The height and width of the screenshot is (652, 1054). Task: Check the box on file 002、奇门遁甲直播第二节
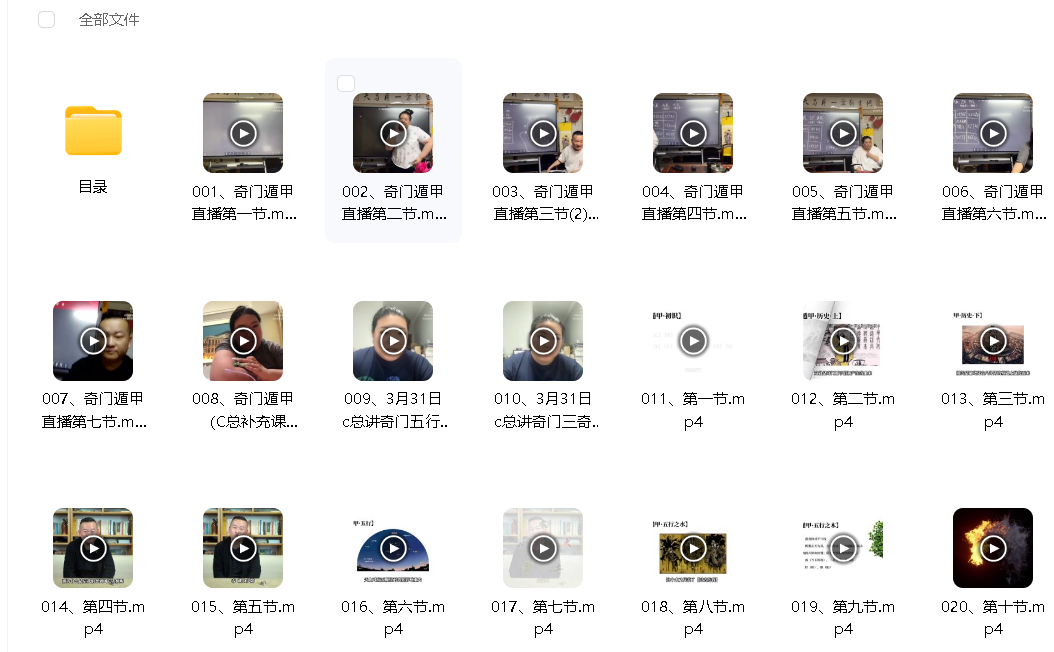(x=346, y=83)
